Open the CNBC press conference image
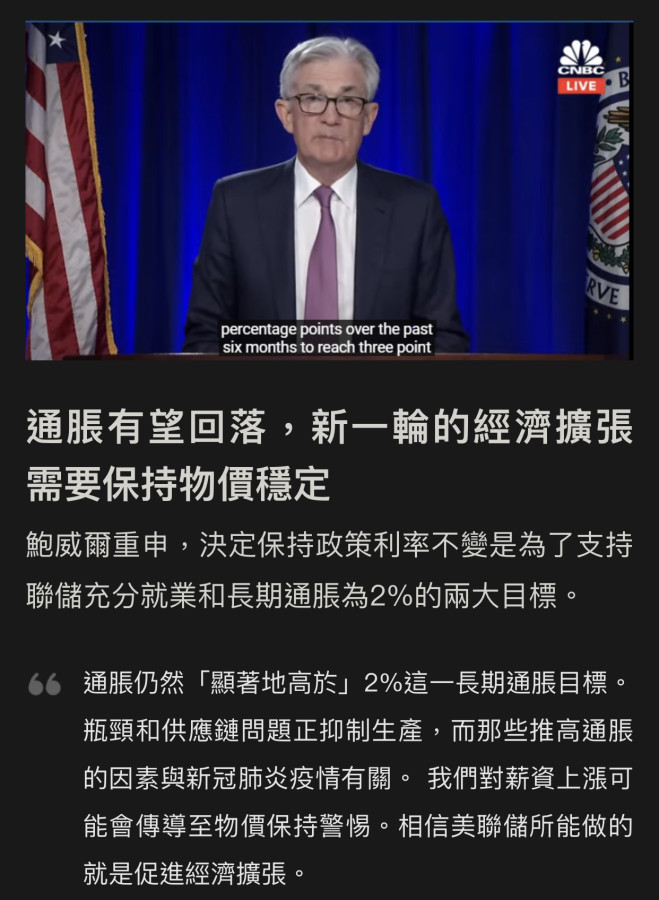 [x=329, y=190]
